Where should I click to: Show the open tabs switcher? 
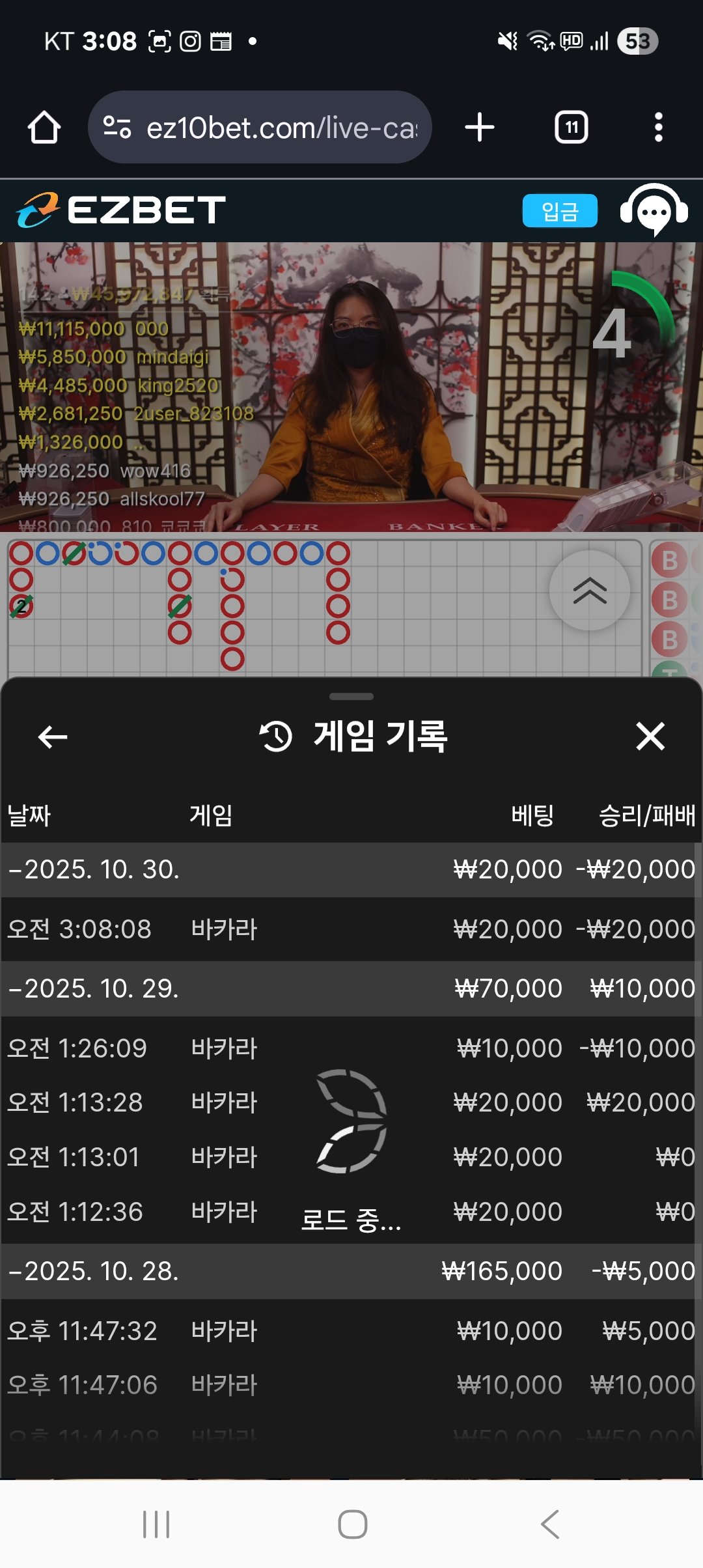click(571, 127)
